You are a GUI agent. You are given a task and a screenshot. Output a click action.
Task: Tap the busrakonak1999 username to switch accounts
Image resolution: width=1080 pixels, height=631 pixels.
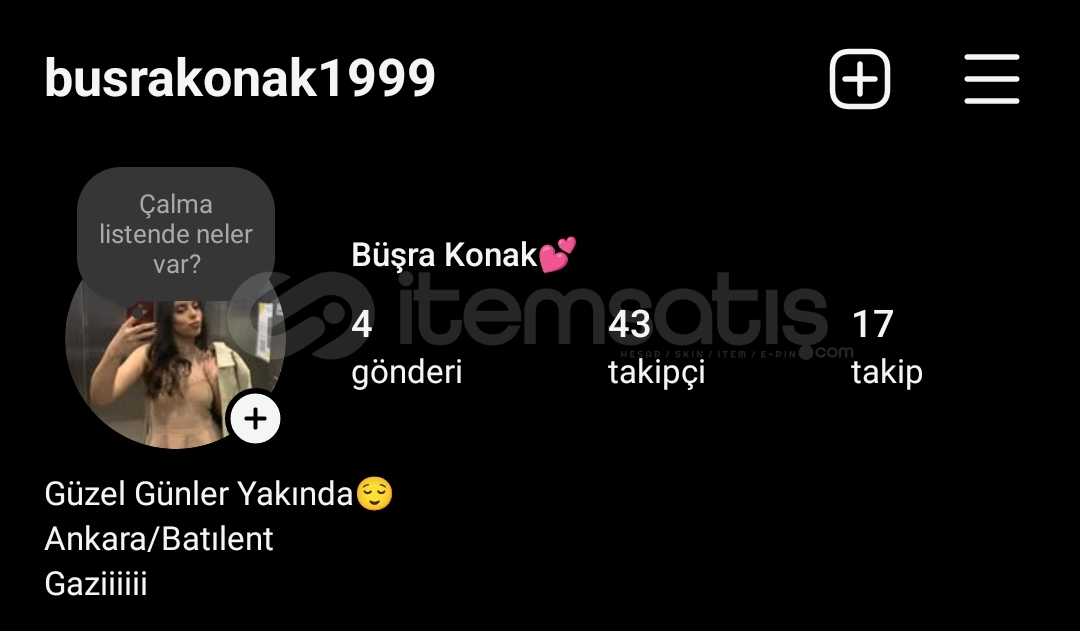pos(240,79)
